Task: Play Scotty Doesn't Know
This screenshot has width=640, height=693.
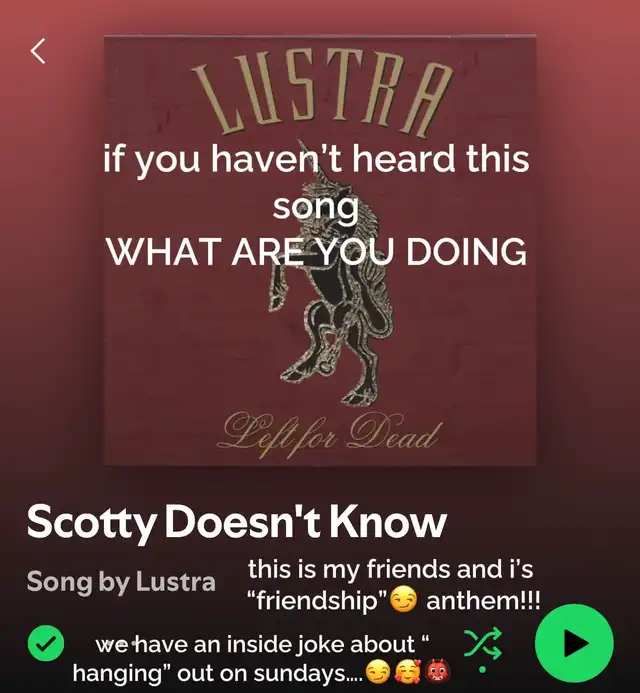Action: click(x=574, y=643)
